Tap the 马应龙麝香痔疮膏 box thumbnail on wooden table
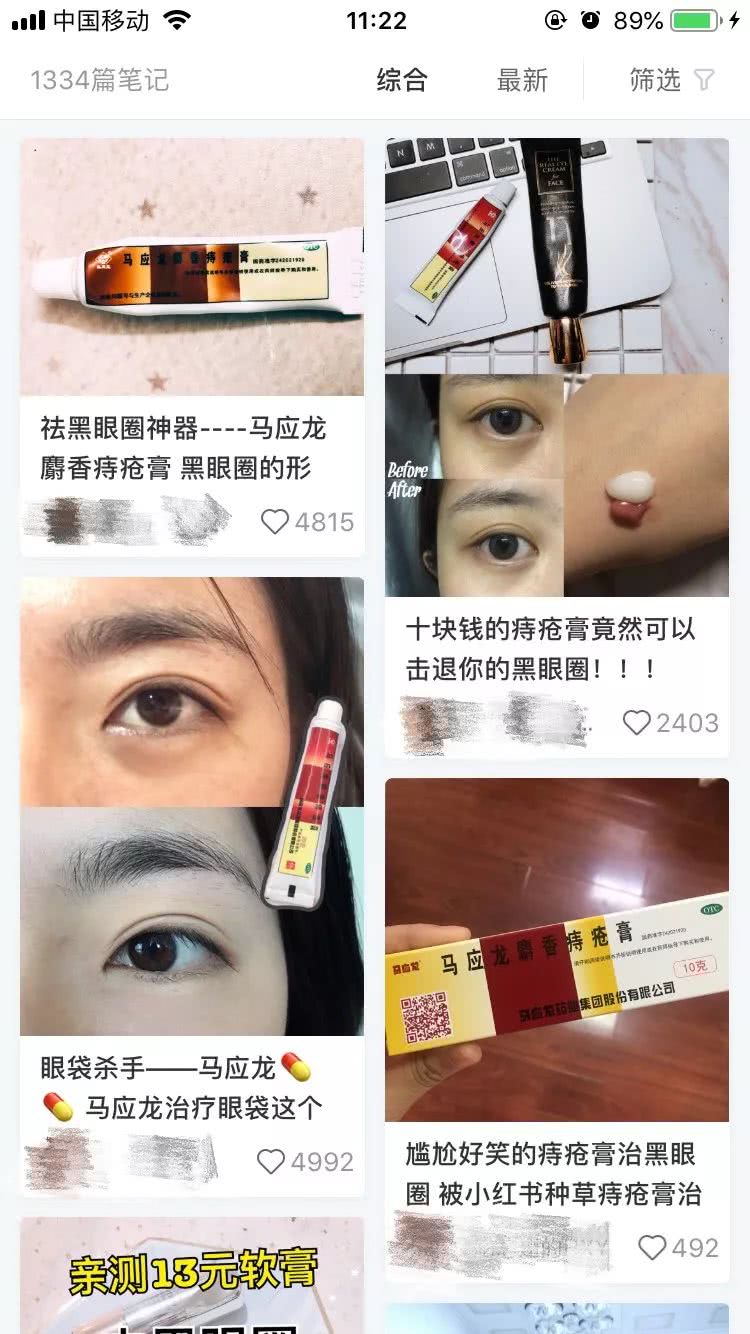Screen dimensions: 750x1334 point(556,950)
